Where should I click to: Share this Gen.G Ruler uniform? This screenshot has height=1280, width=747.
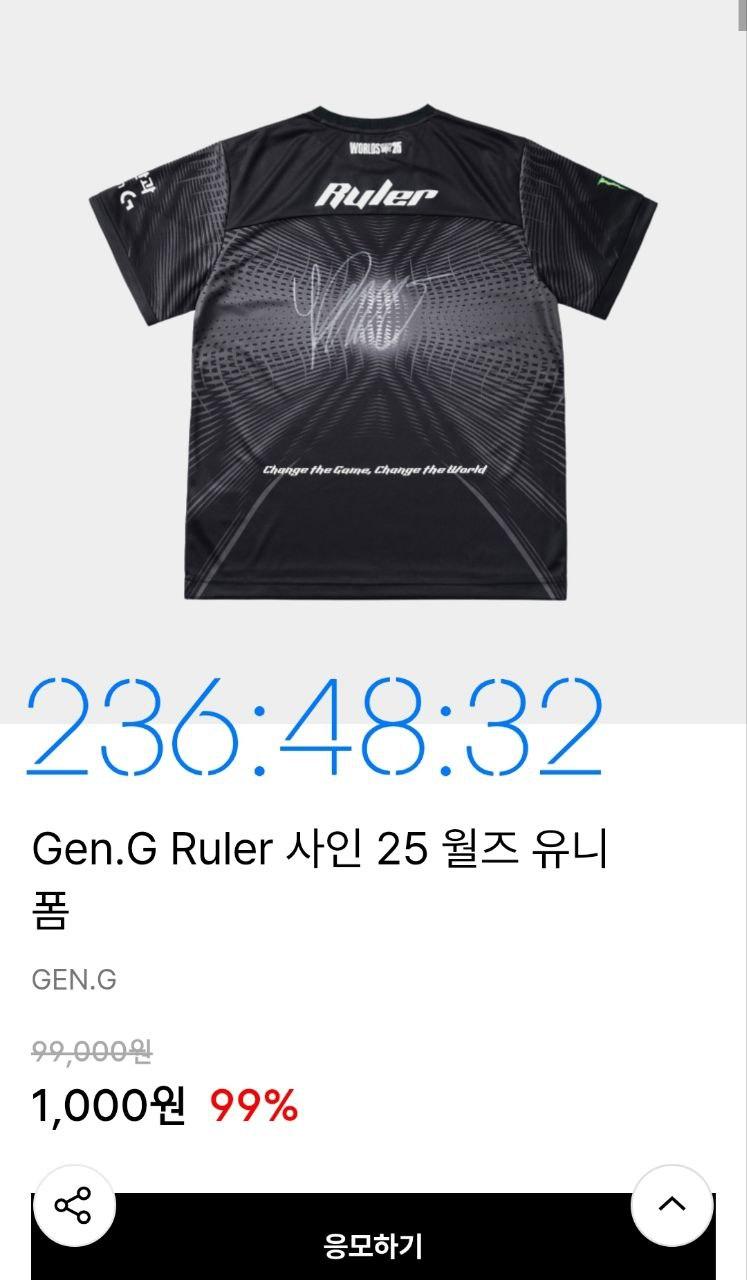pyautogui.click(x=74, y=1205)
